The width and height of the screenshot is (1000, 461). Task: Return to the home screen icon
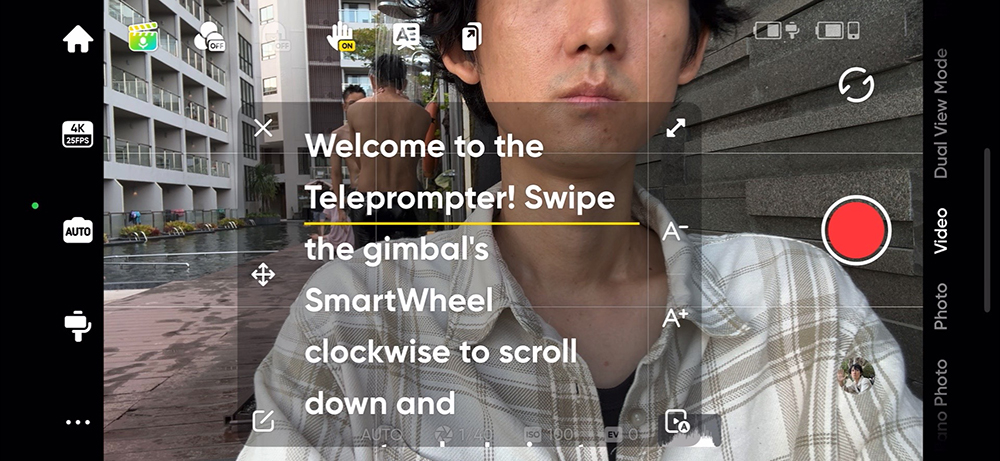pyautogui.click(x=77, y=40)
